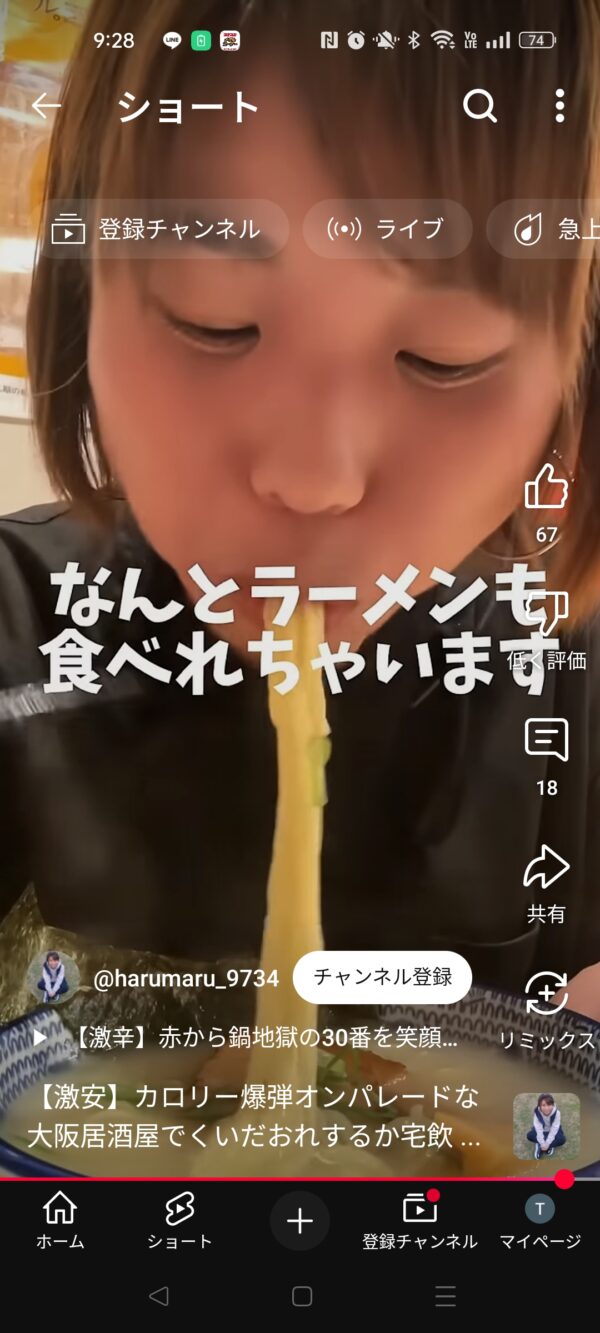Screen dimensions: 600x1333
Task: Open the sound thumbnail at bottom right
Action: pyautogui.click(x=546, y=1126)
